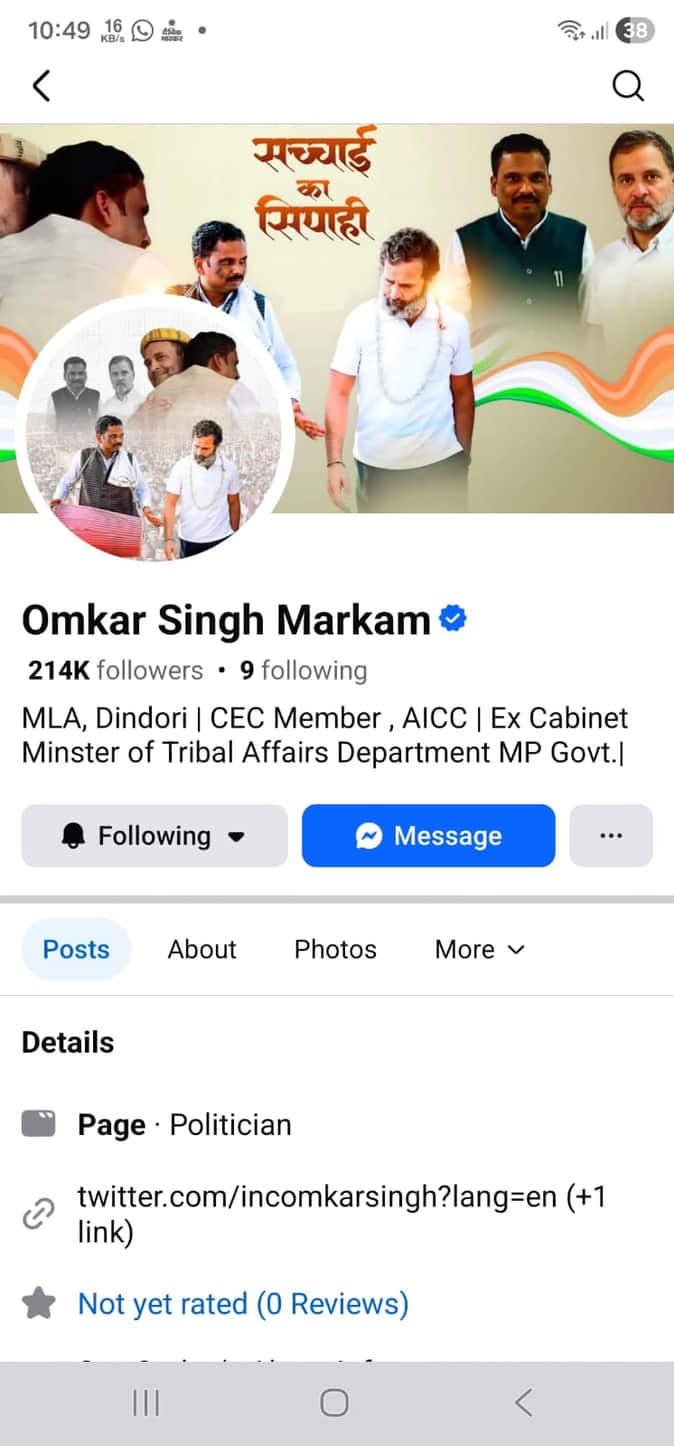Open Not yet rated reviews link
The width and height of the screenshot is (674, 1446).
[243, 1304]
